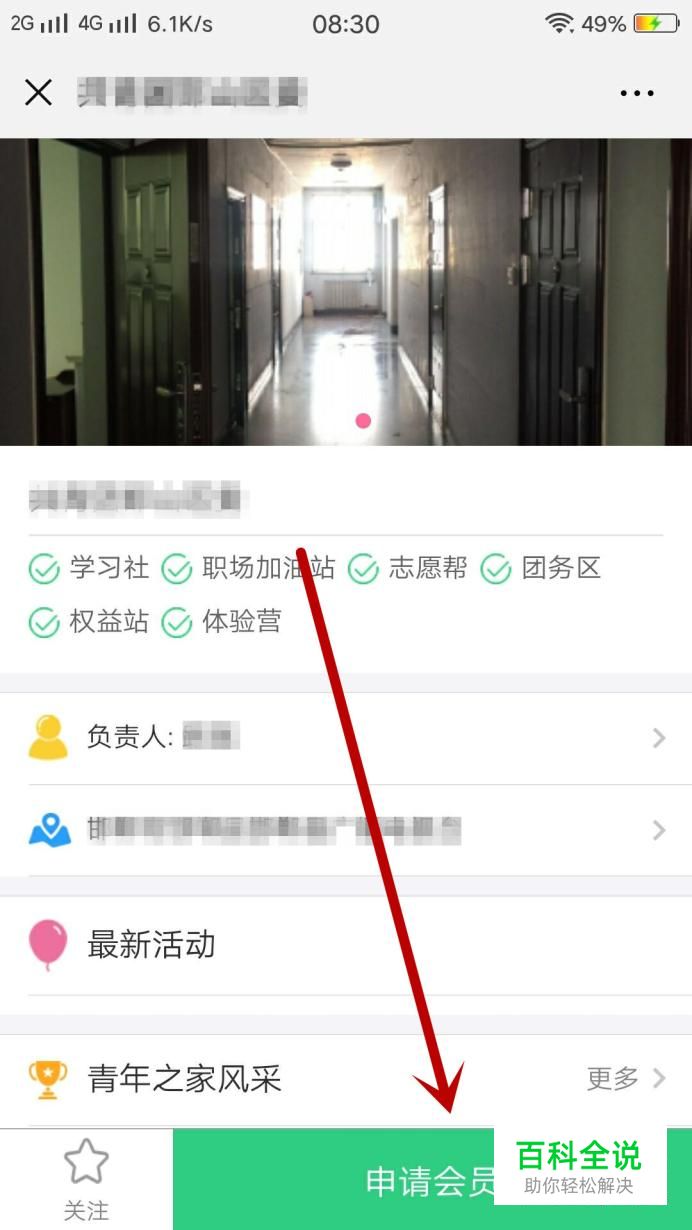Tap the 关注 star to follow
This screenshot has width=692, height=1230.
(86, 1179)
